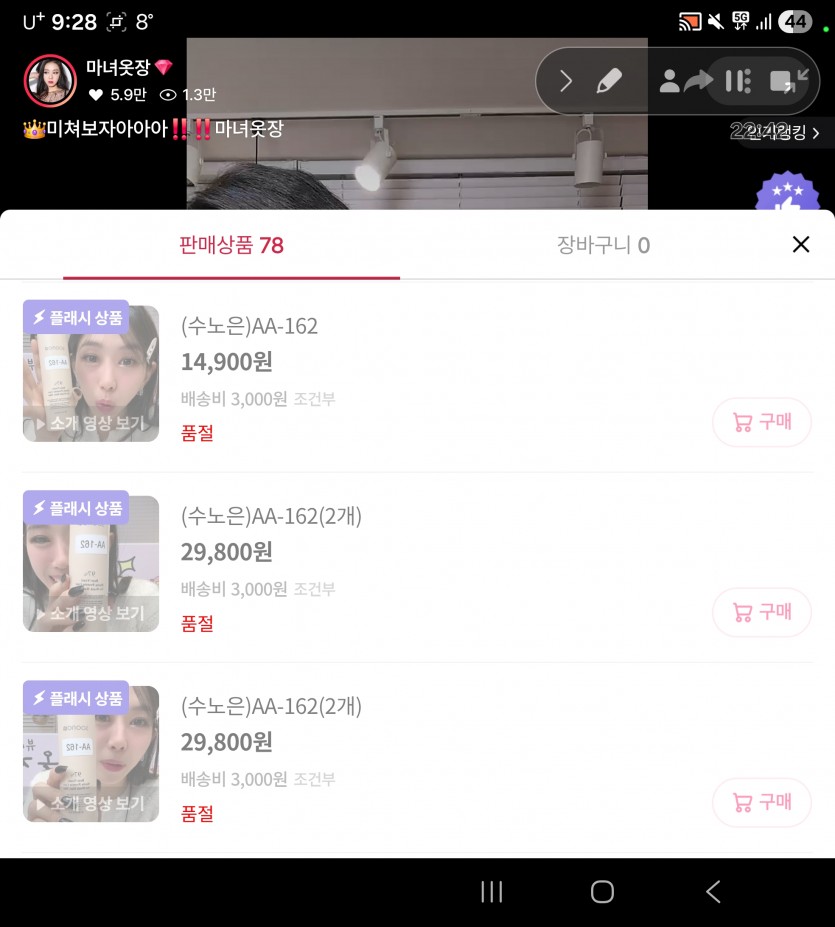Watch intro video for 14,900원 AA-162

91,423
